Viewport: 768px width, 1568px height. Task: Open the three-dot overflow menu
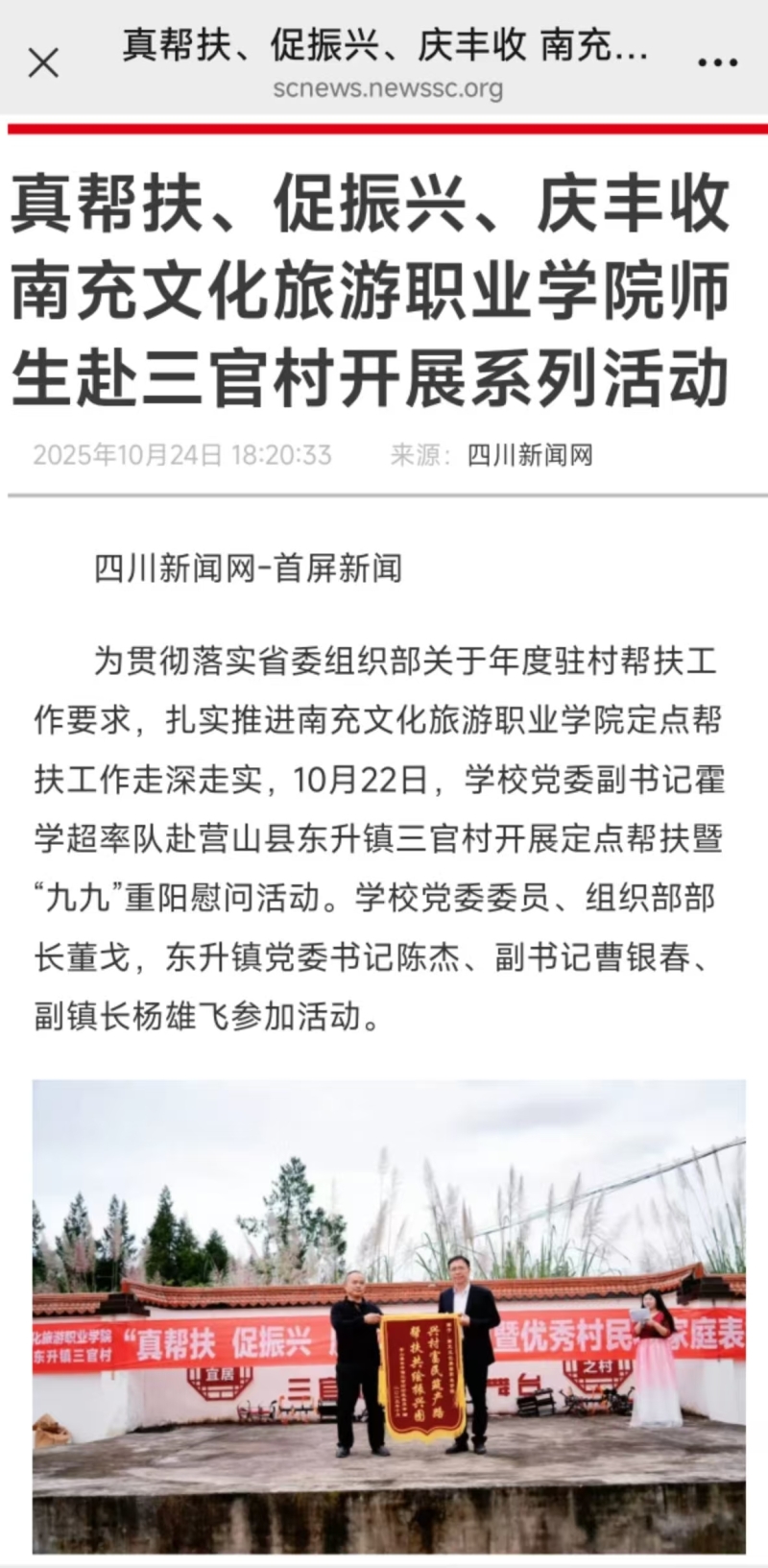click(717, 63)
